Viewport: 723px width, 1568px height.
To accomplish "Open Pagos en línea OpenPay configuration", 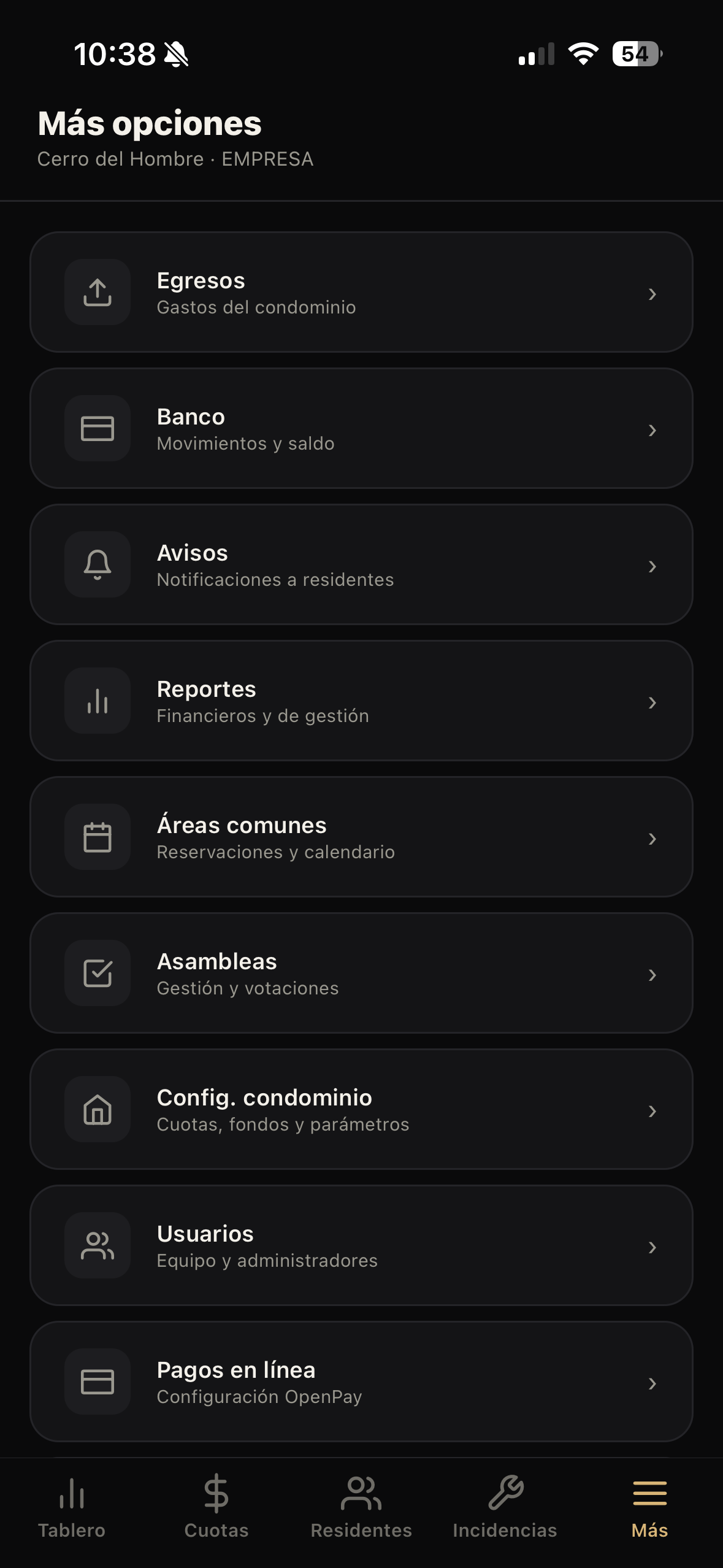I will (361, 1382).
